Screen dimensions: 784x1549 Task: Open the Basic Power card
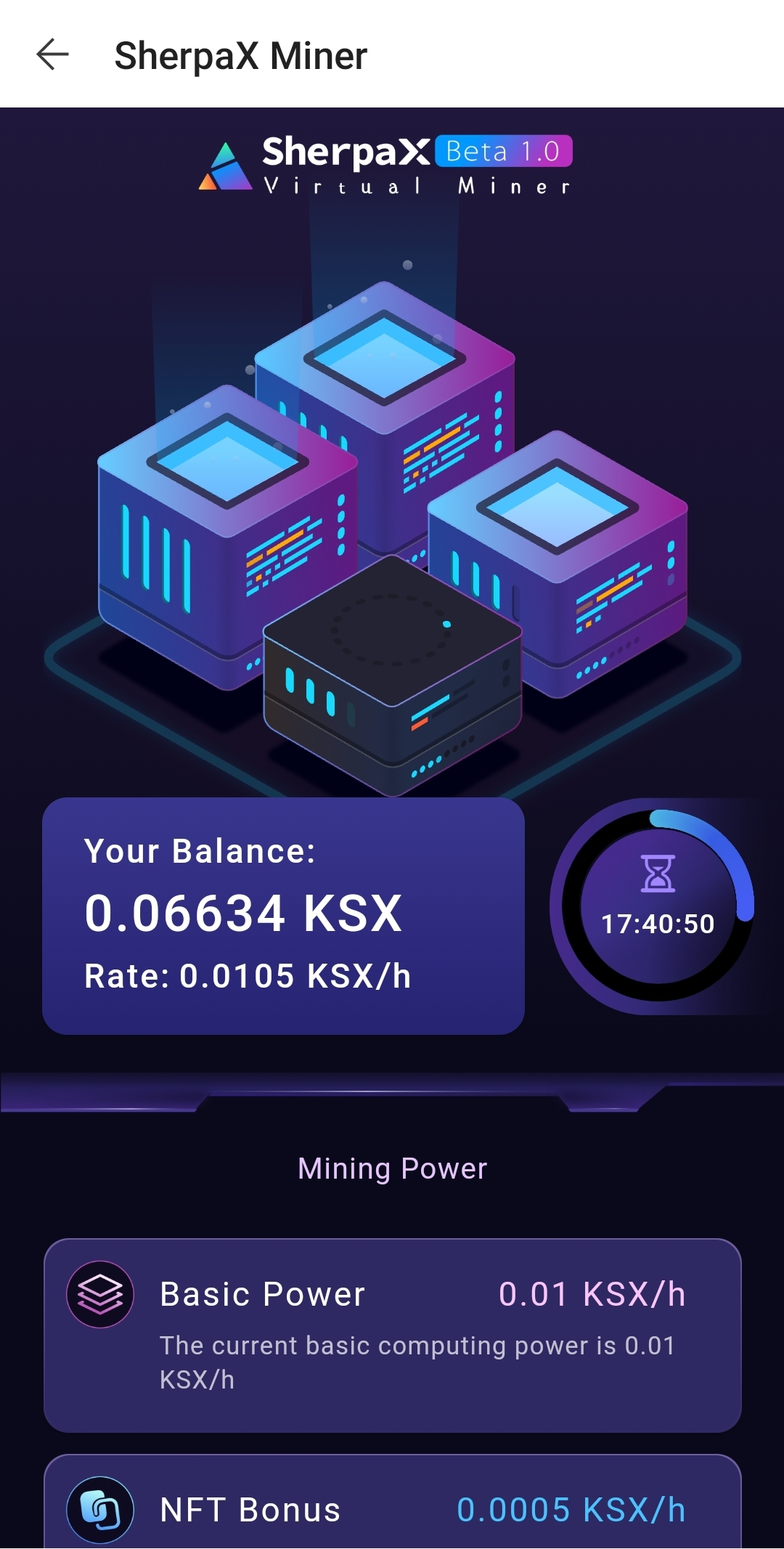click(x=392, y=1335)
